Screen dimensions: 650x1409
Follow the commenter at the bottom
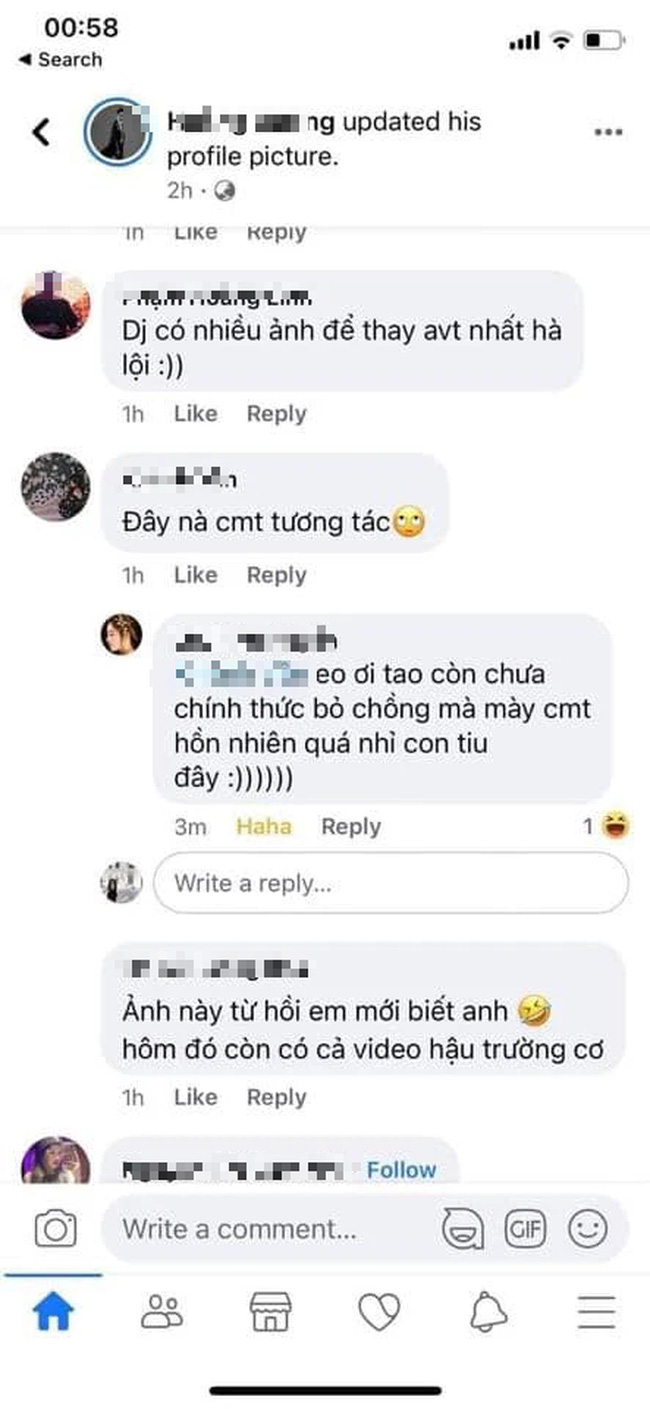coord(401,1170)
